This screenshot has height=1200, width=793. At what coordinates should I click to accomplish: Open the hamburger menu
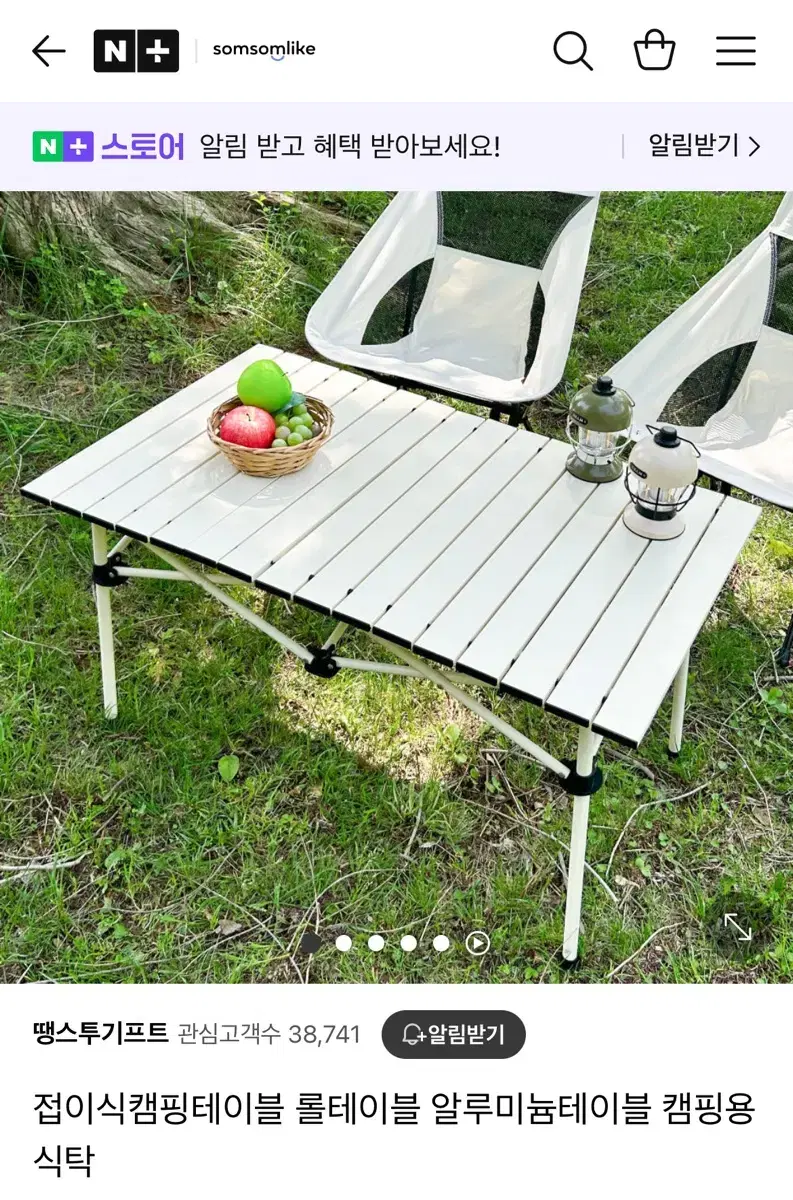(x=735, y=51)
